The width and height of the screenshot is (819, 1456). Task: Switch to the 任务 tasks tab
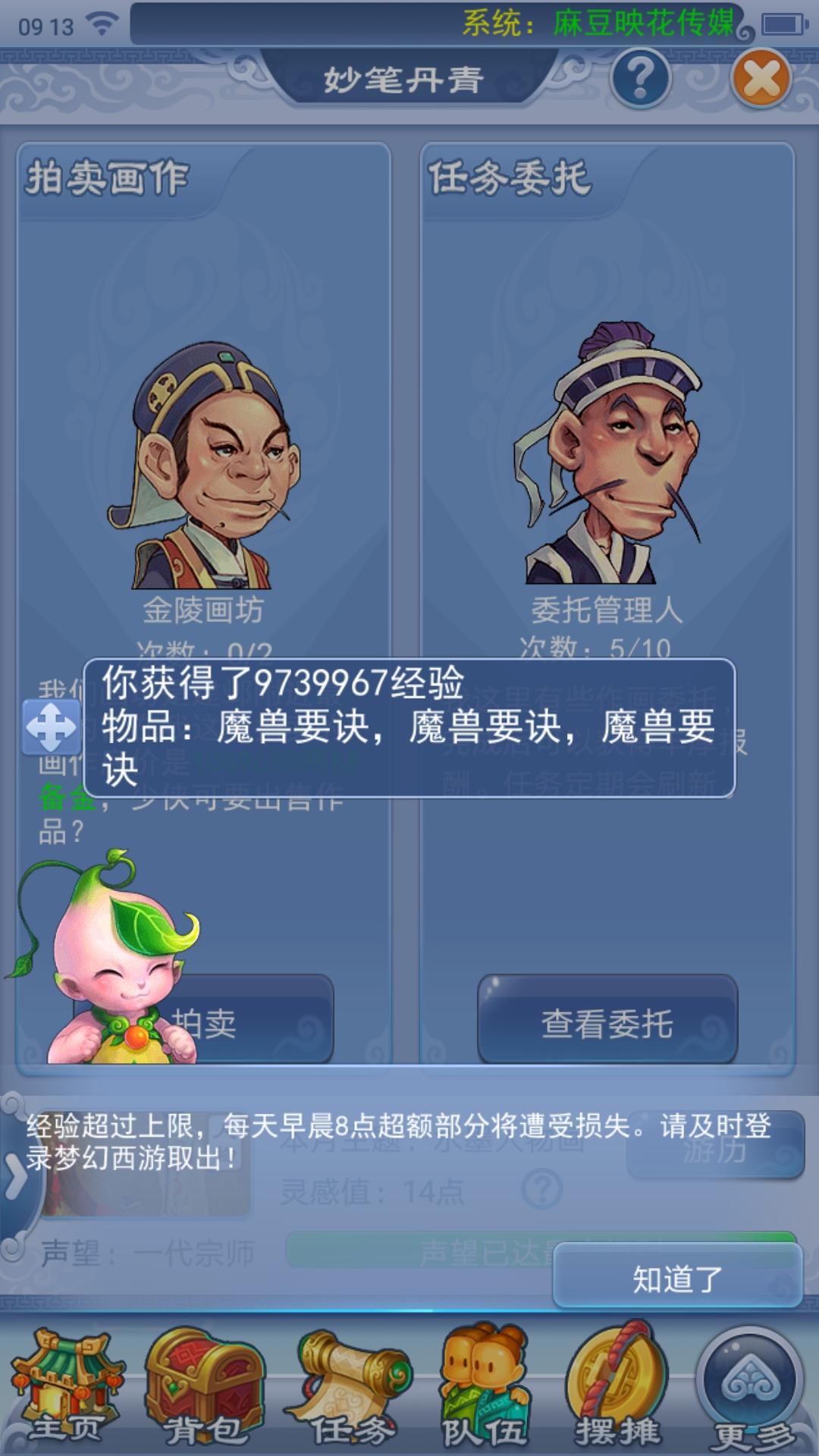[x=350, y=1388]
